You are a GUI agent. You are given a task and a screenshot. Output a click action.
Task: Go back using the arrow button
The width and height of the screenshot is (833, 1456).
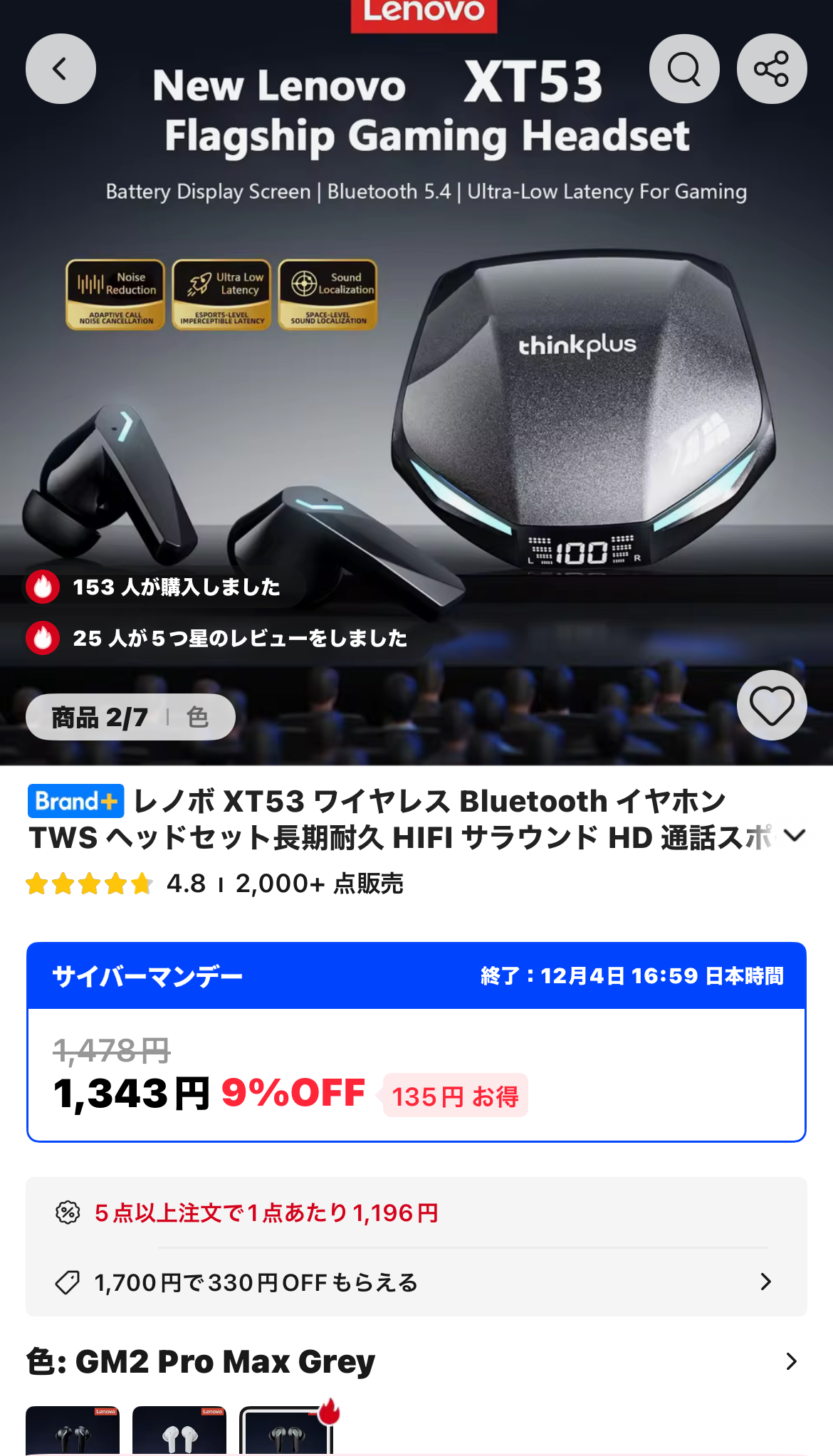(x=61, y=69)
